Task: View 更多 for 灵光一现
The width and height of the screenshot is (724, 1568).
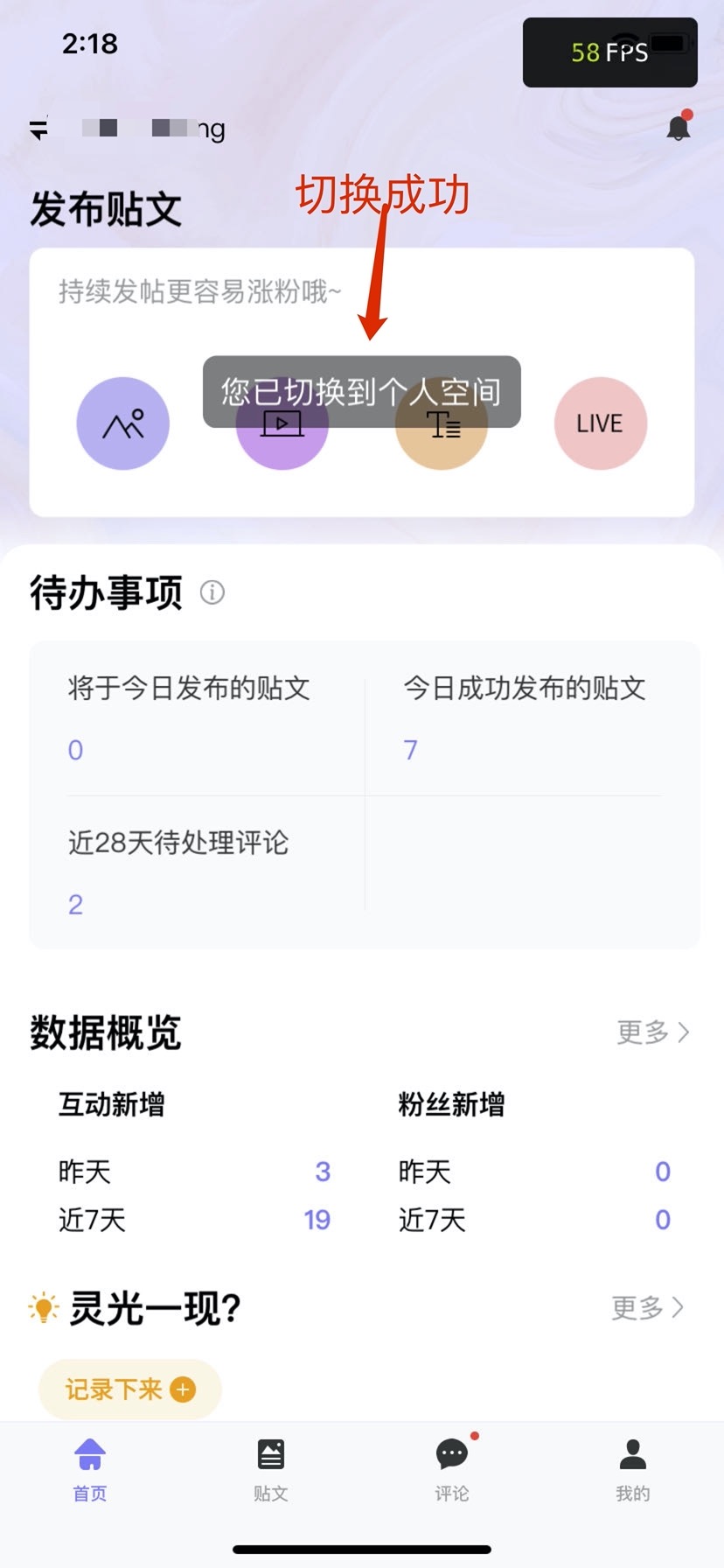Action: click(648, 1308)
